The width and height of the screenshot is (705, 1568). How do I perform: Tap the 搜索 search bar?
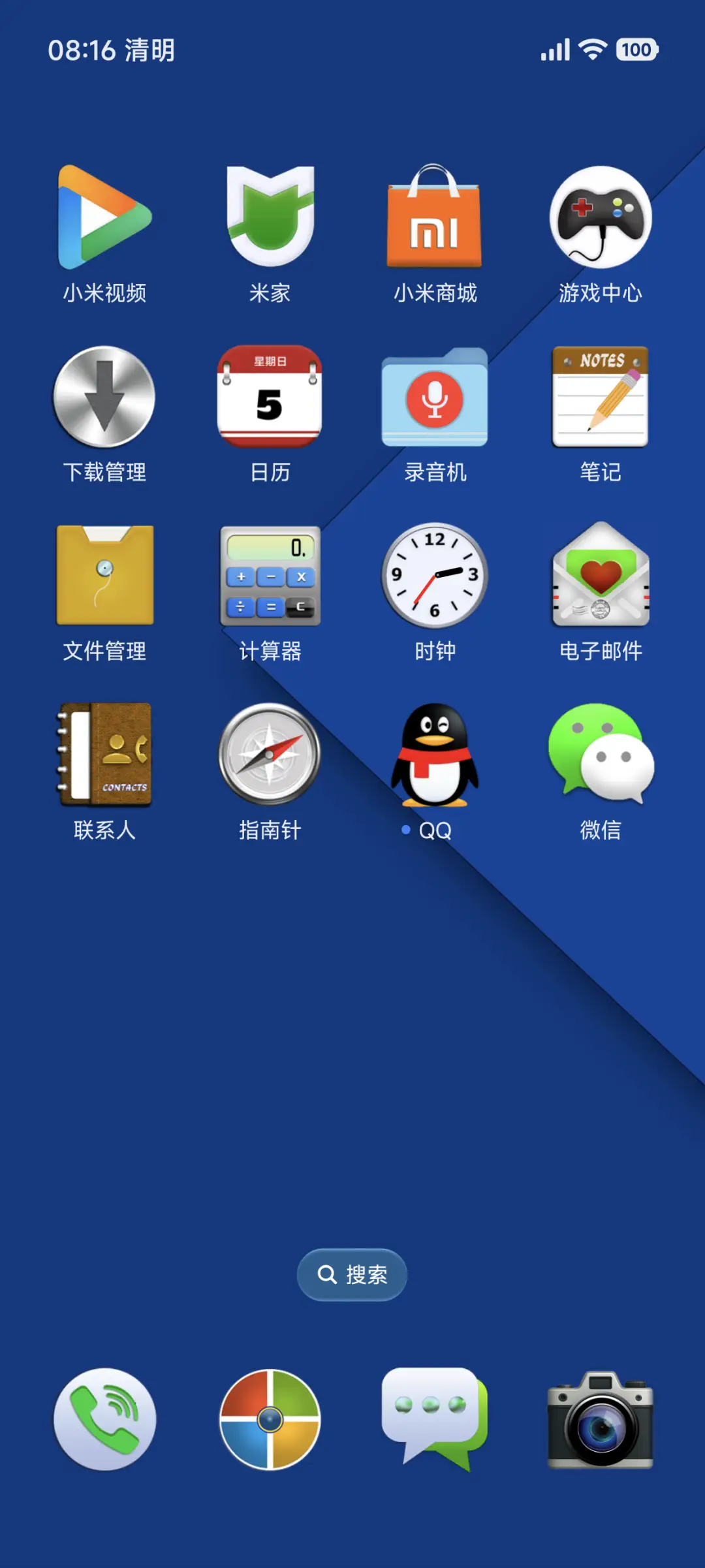tap(352, 1274)
